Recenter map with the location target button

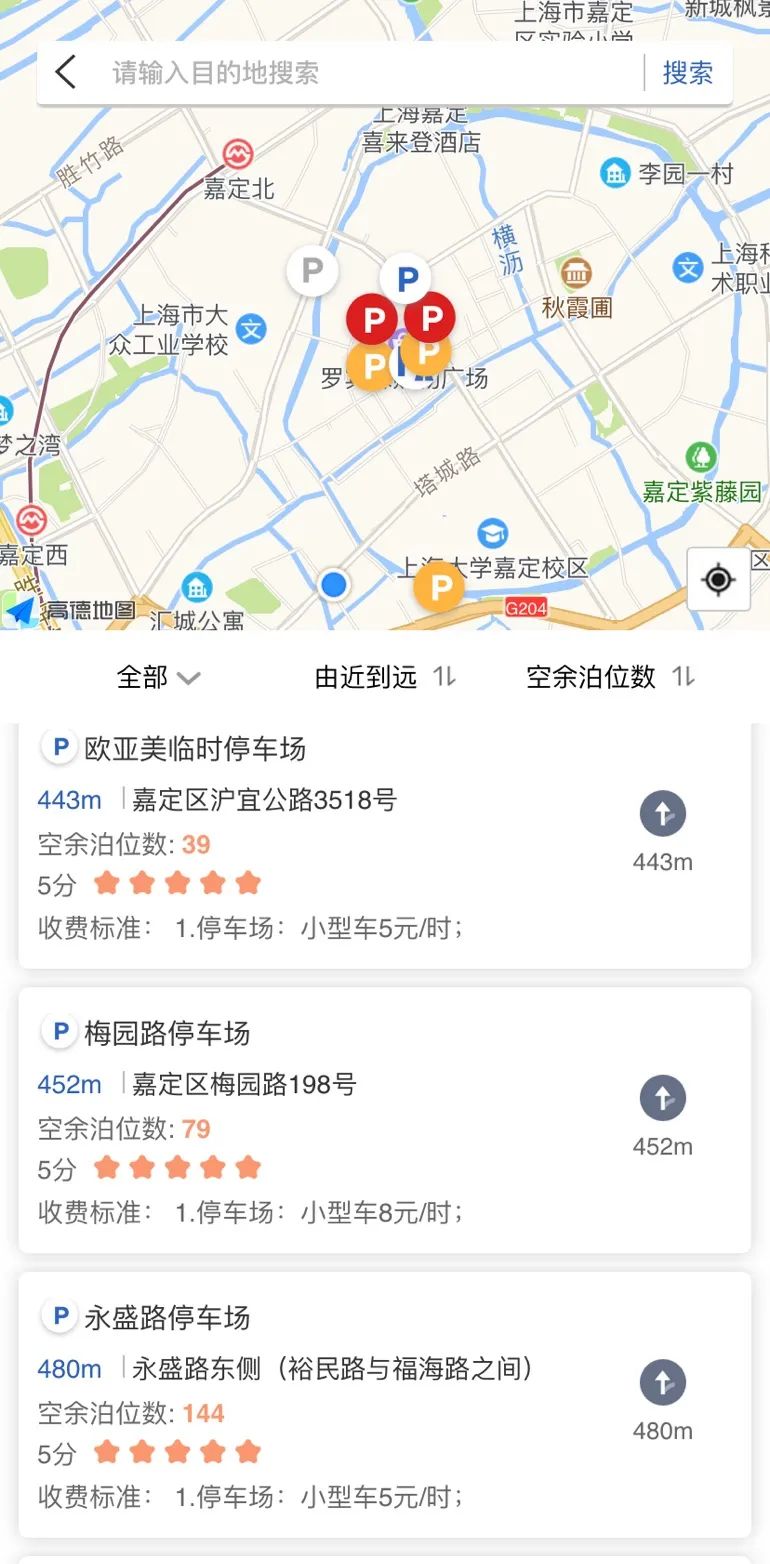(718, 579)
